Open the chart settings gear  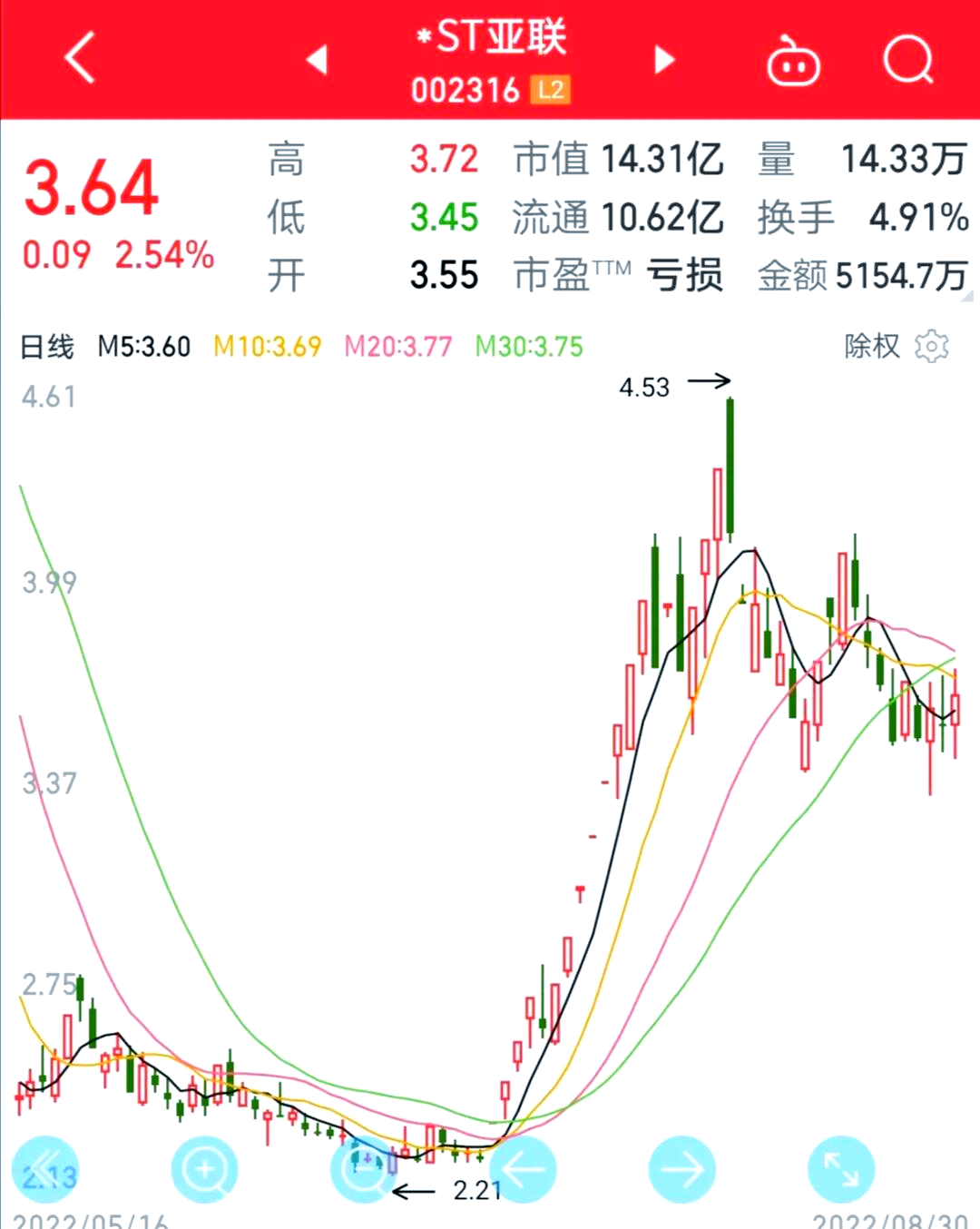931,347
